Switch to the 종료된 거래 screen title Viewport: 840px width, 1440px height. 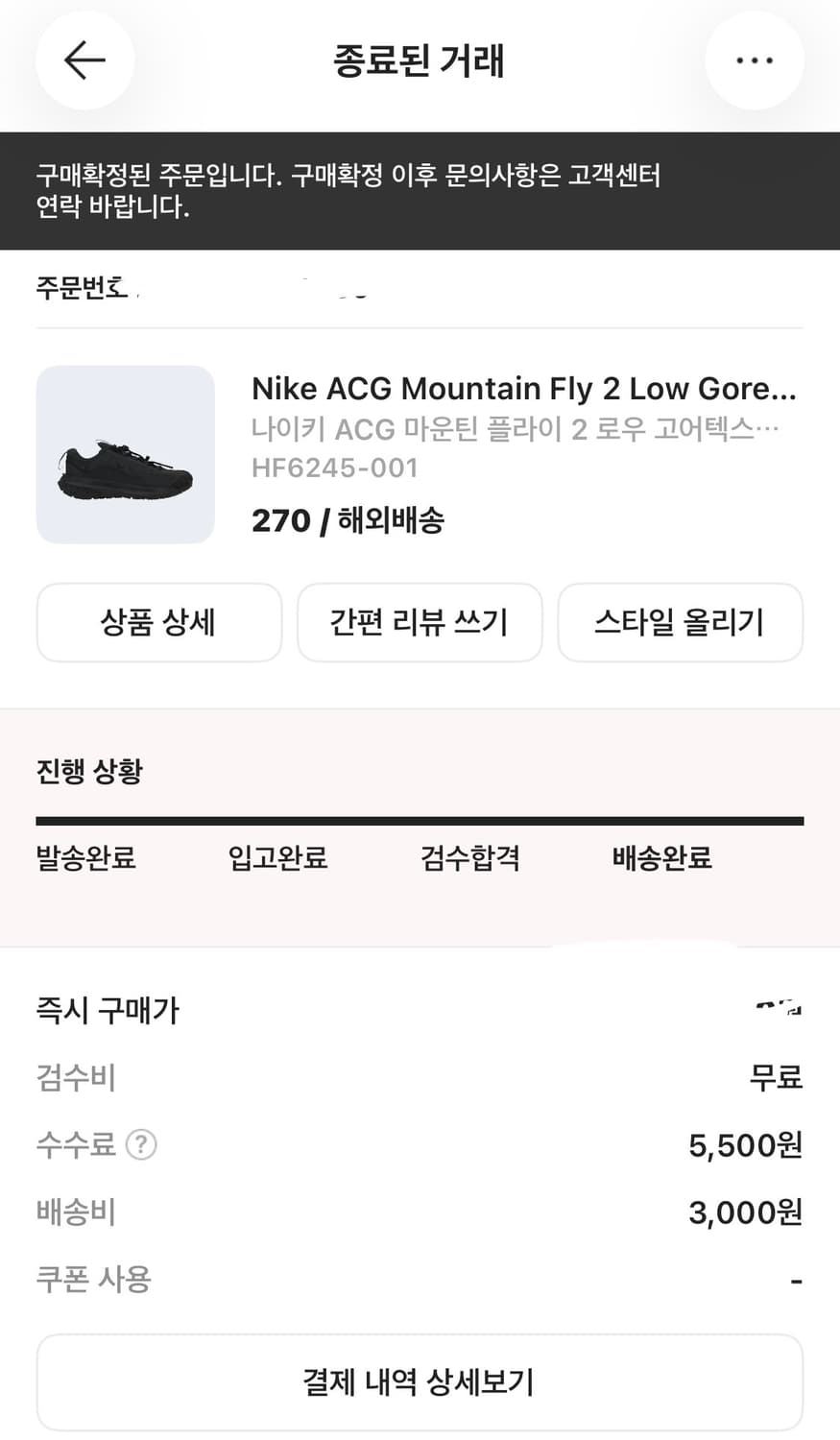(420, 60)
